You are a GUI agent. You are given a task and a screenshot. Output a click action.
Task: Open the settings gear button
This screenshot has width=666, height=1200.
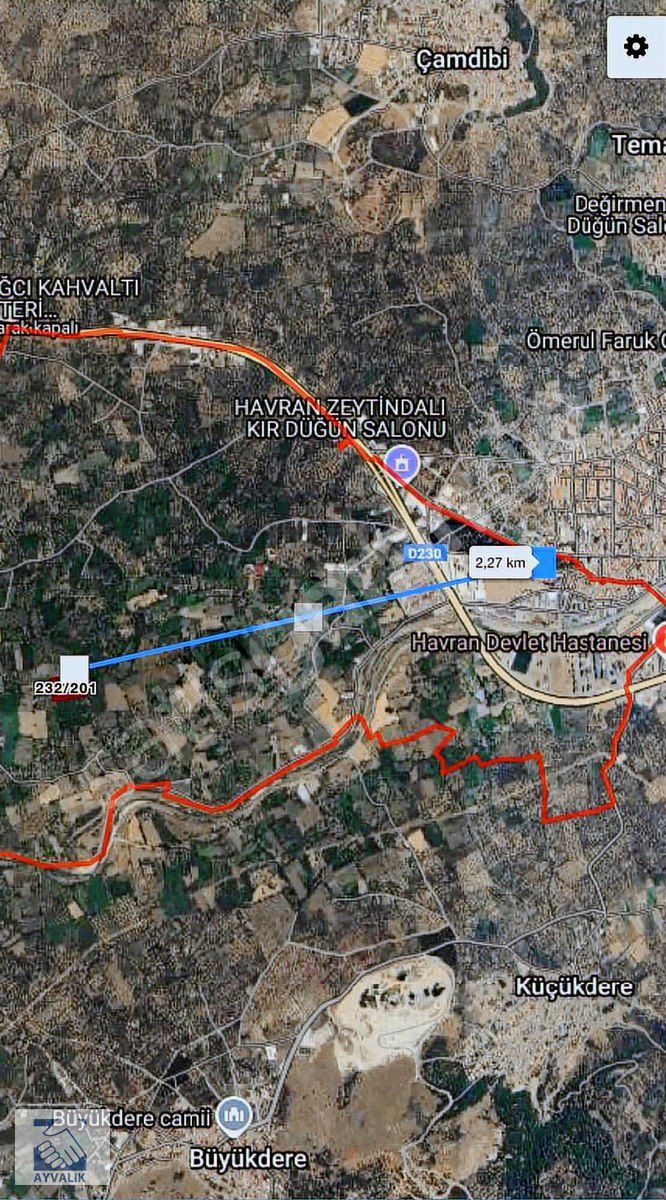click(x=636, y=47)
